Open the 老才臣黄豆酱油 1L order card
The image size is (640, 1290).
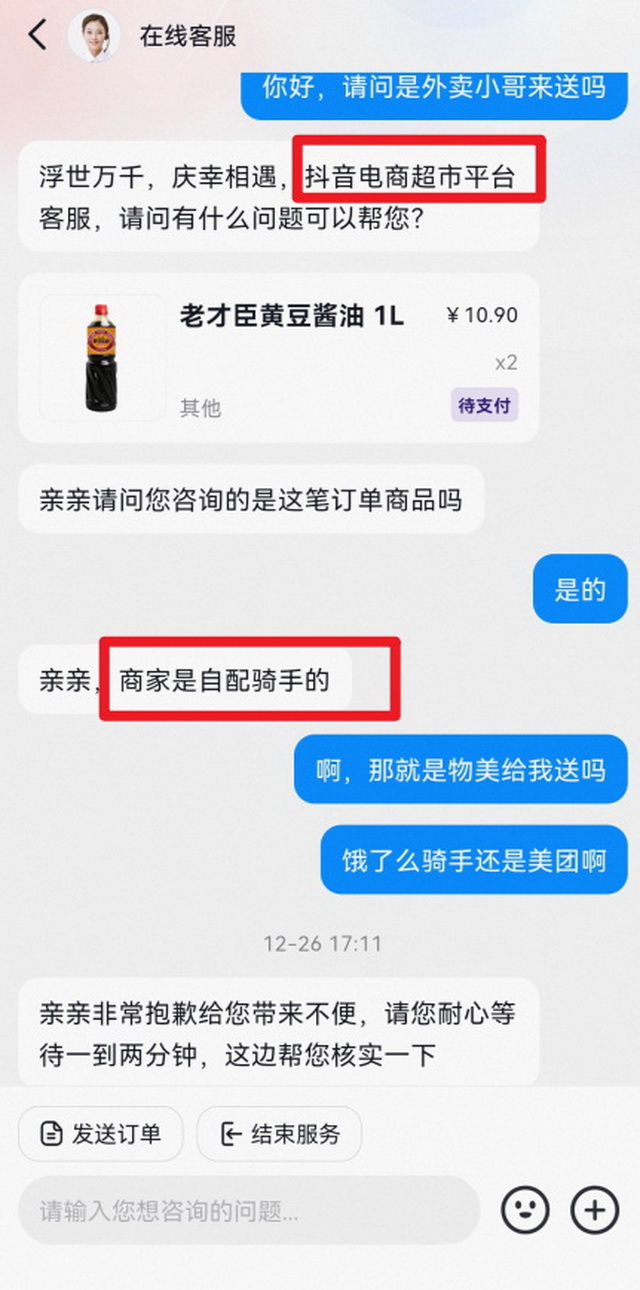[278, 358]
